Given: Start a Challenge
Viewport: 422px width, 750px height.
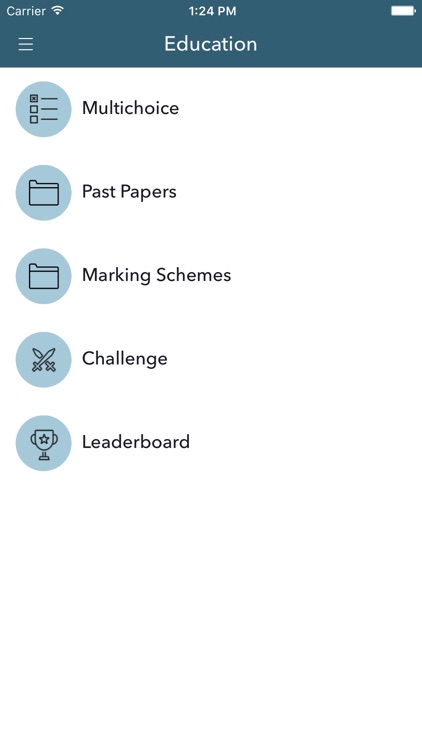Looking at the screenshot, I should (x=211, y=359).
